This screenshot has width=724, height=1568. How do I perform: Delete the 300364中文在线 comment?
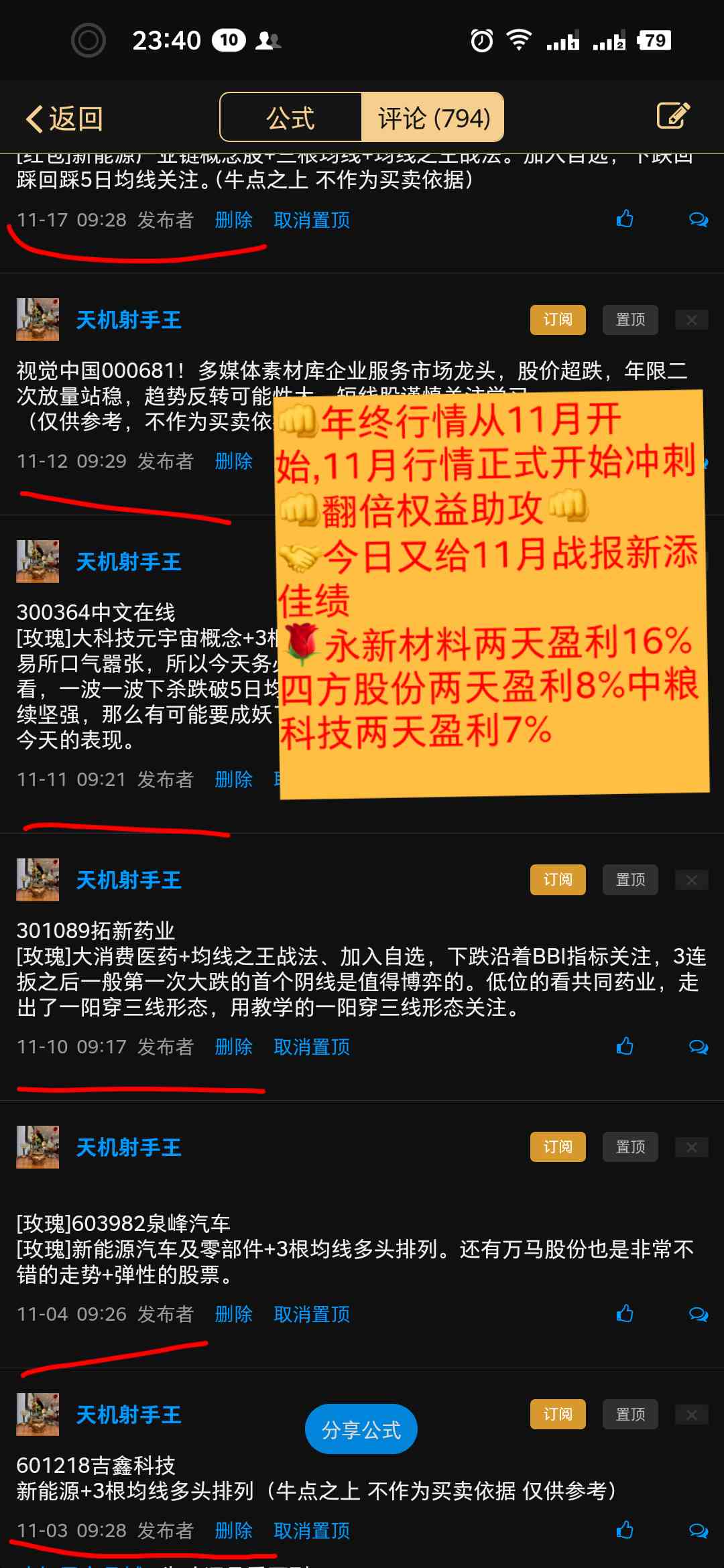pos(233,779)
